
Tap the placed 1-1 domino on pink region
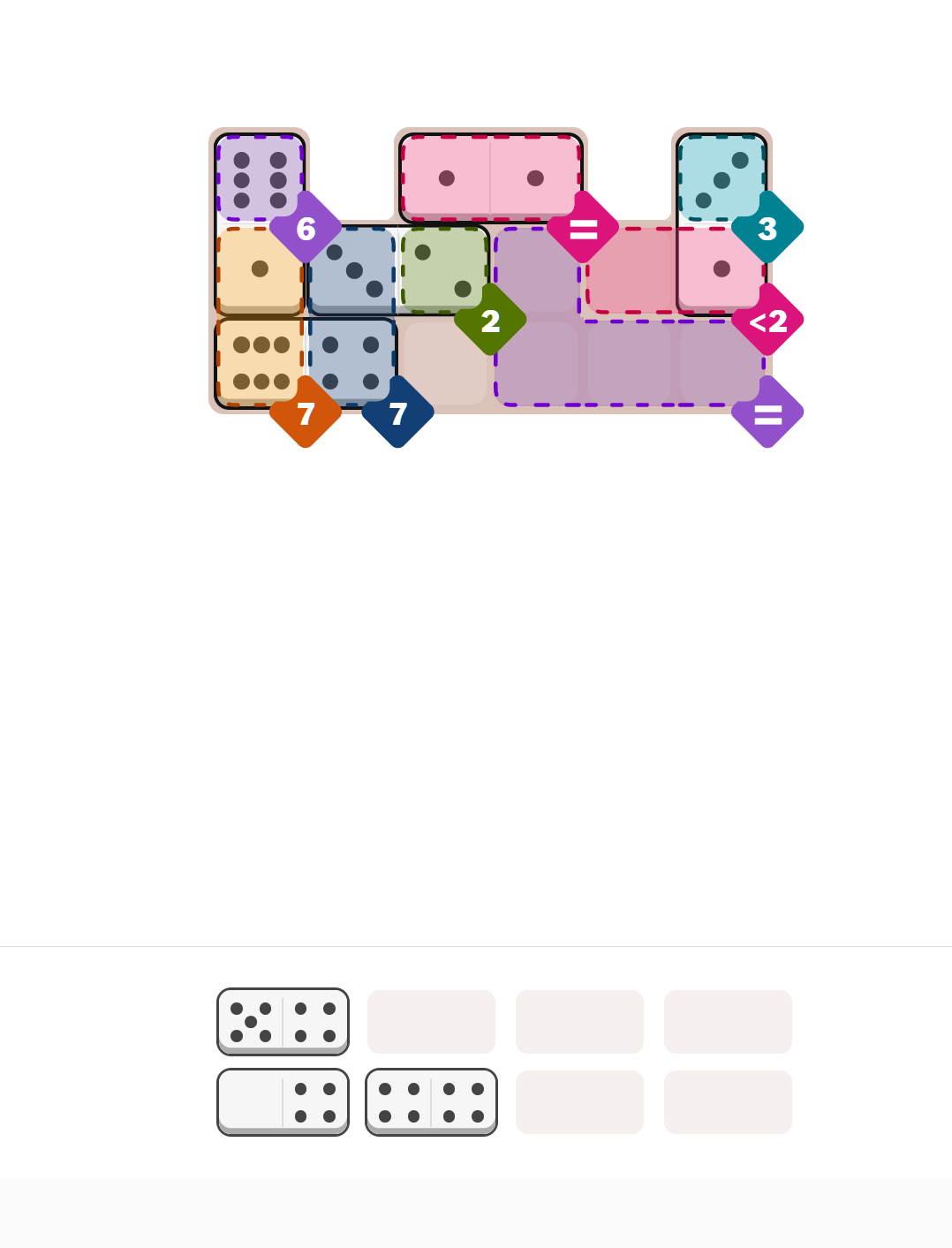pos(490,178)
